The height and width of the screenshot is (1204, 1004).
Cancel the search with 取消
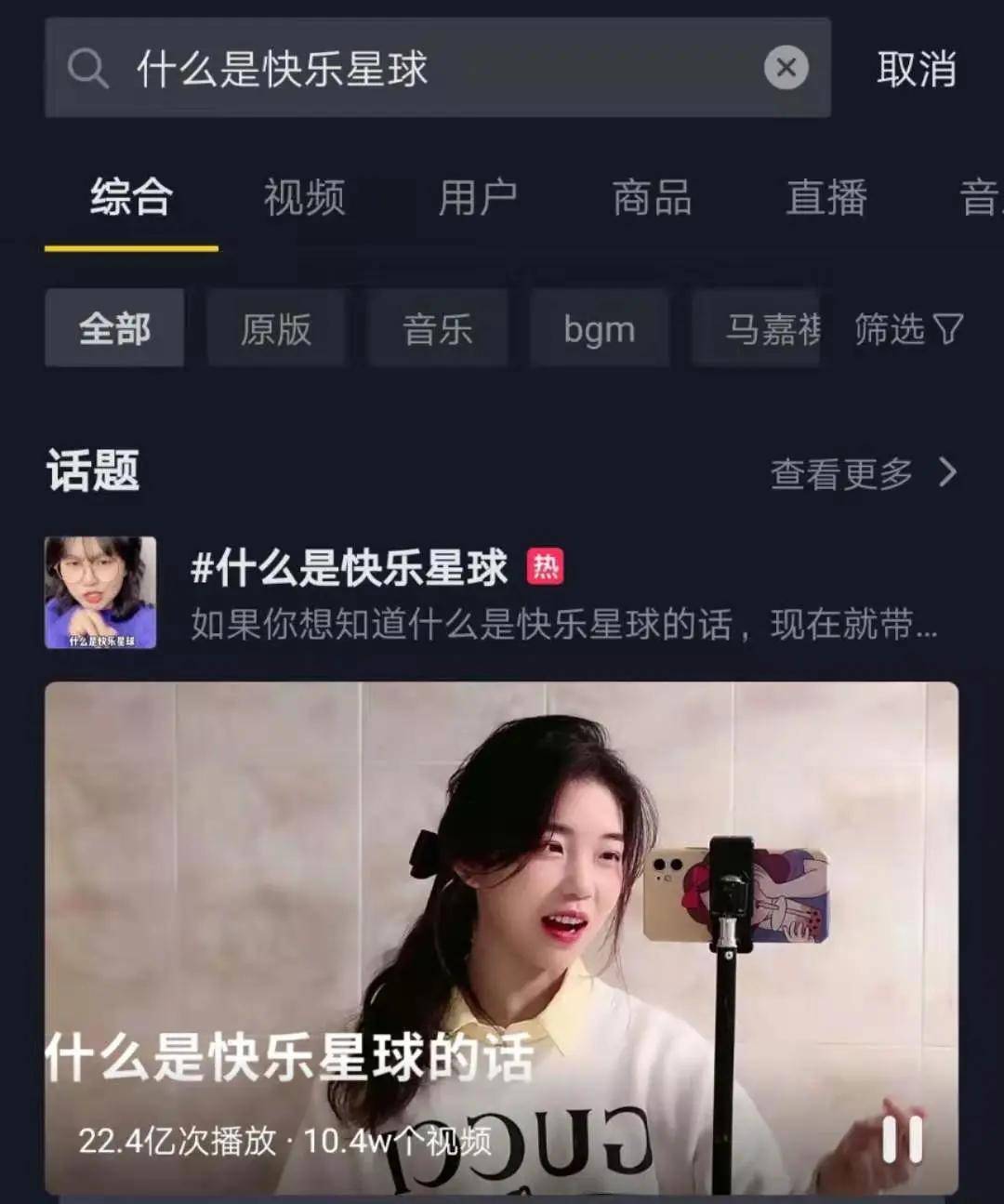coord(916,70)
